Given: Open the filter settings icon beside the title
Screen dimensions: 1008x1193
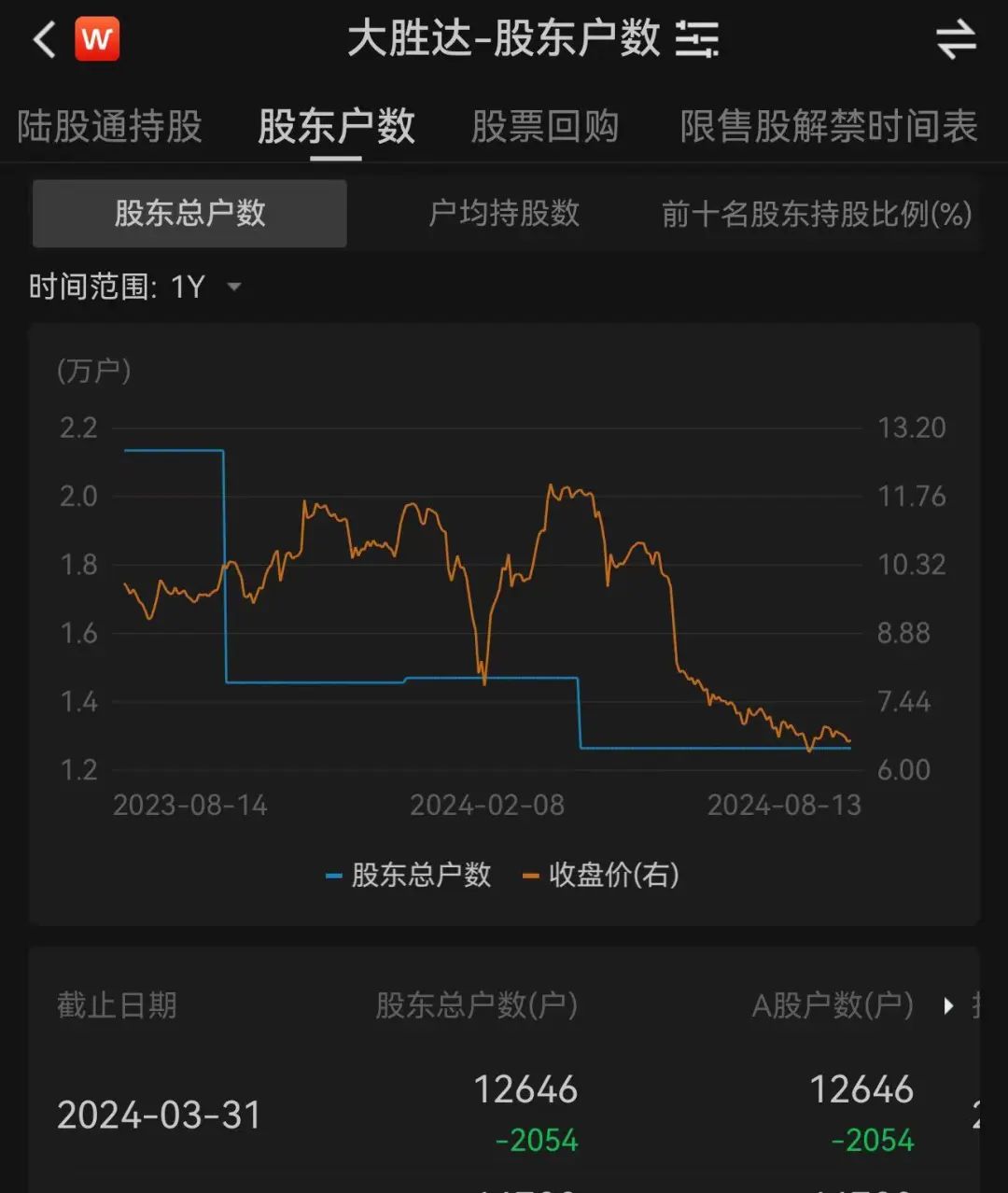Looking at the screenshot, I should 697,39.
